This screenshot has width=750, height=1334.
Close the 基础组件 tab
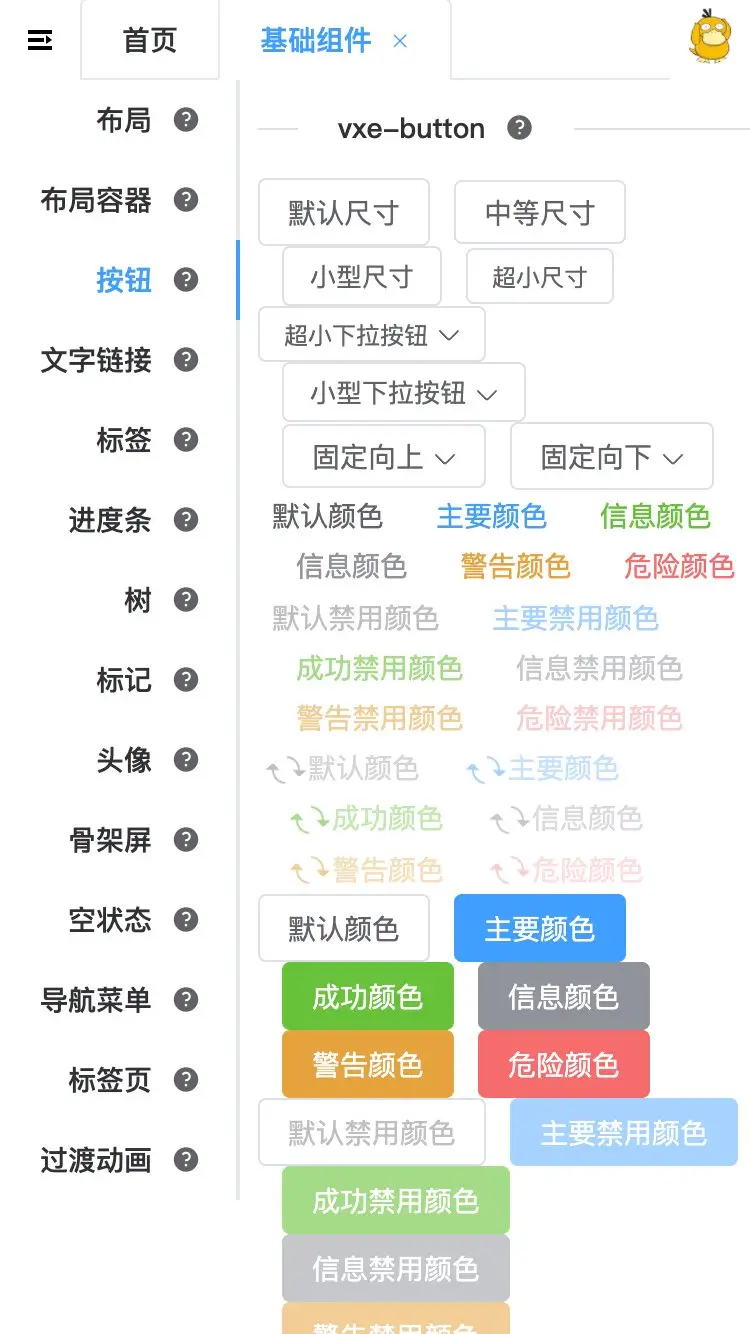coord(400,42)
